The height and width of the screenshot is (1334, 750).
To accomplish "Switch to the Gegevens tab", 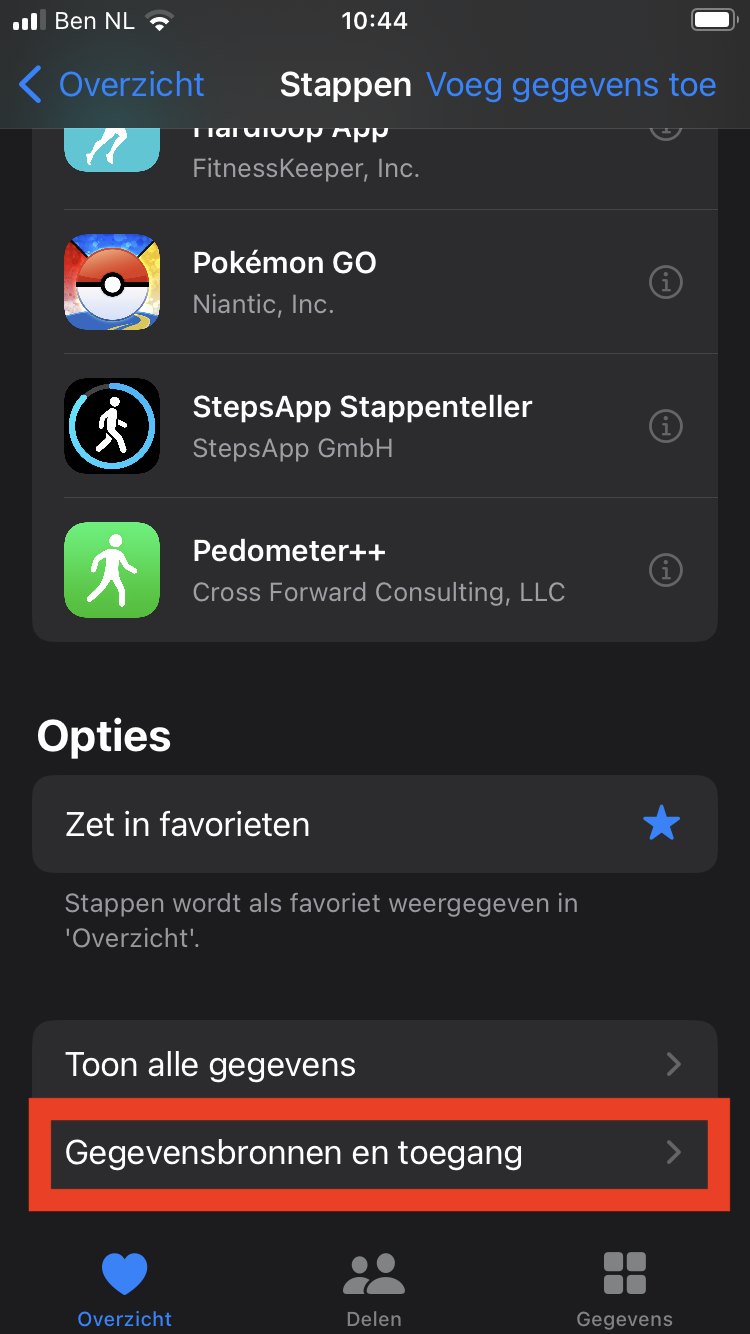I will 625,1288.
